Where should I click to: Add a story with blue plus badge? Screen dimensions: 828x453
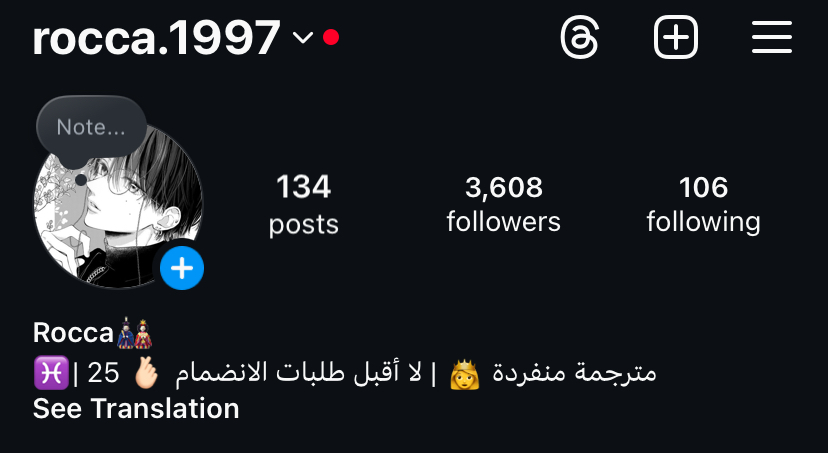pyautogui.click(x=182, y=268)
